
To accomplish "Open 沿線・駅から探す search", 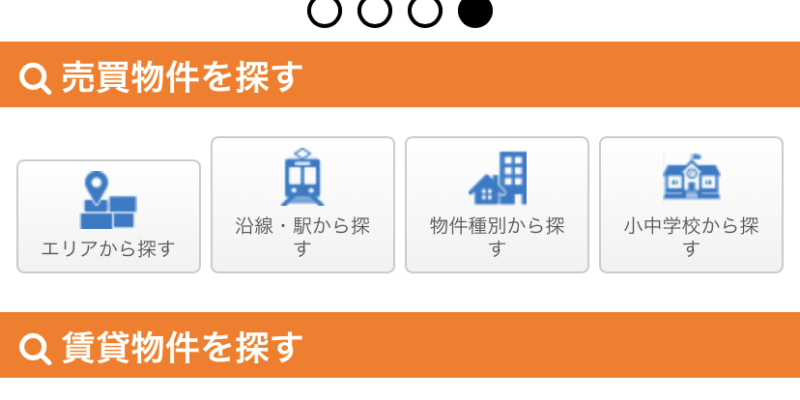I will pyautogui.click(x=302, y=205).
